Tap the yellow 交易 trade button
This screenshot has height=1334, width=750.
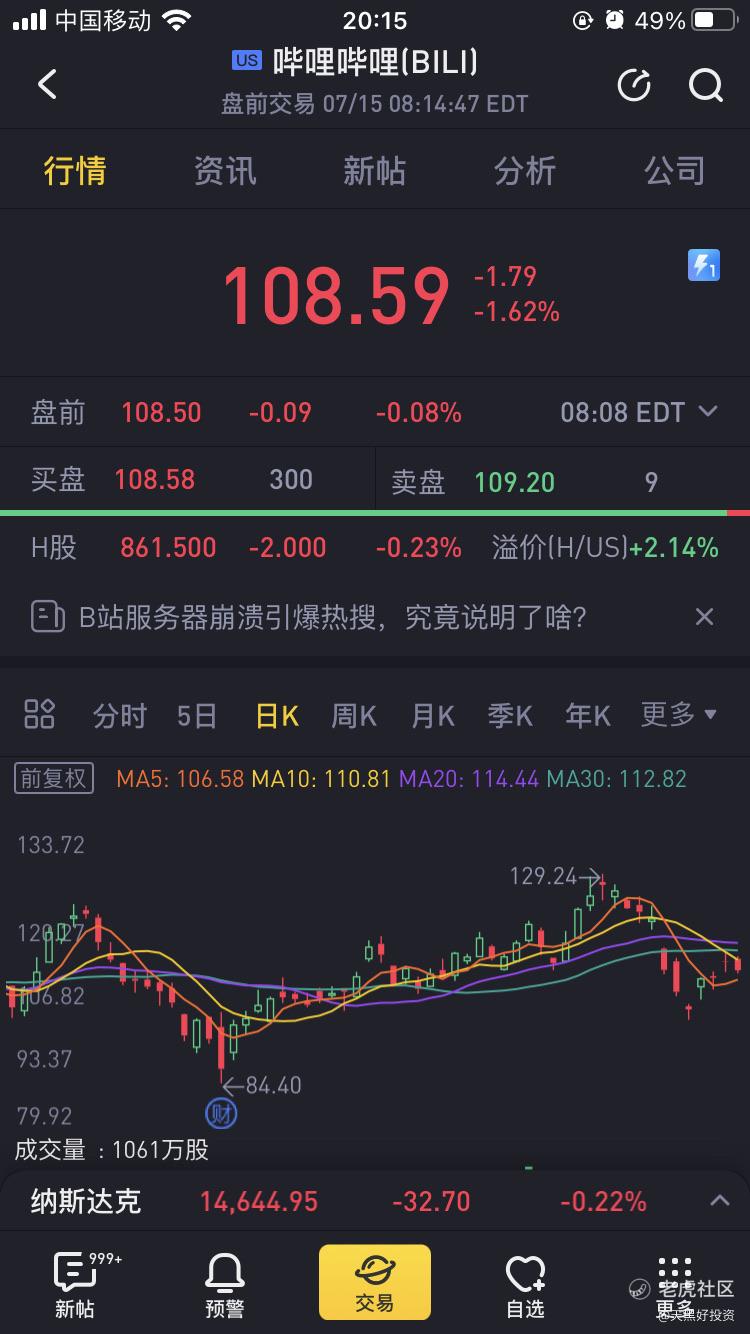(x=375, y=1282)
